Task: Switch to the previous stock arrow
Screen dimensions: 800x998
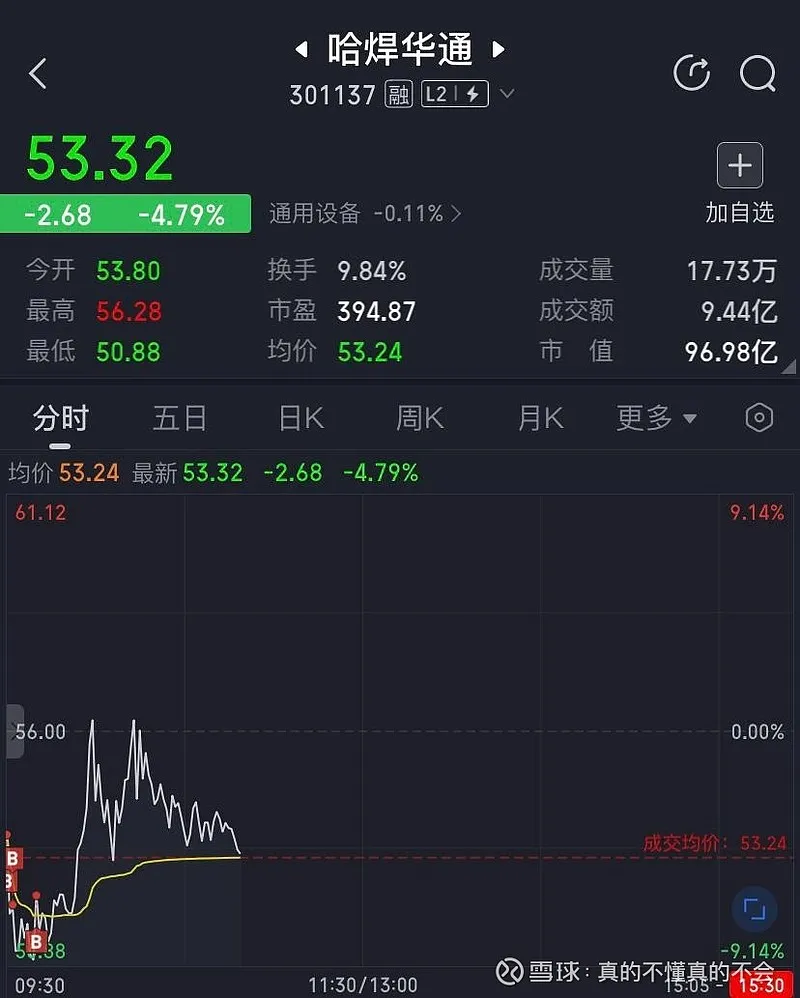Action: pos(300,48)
